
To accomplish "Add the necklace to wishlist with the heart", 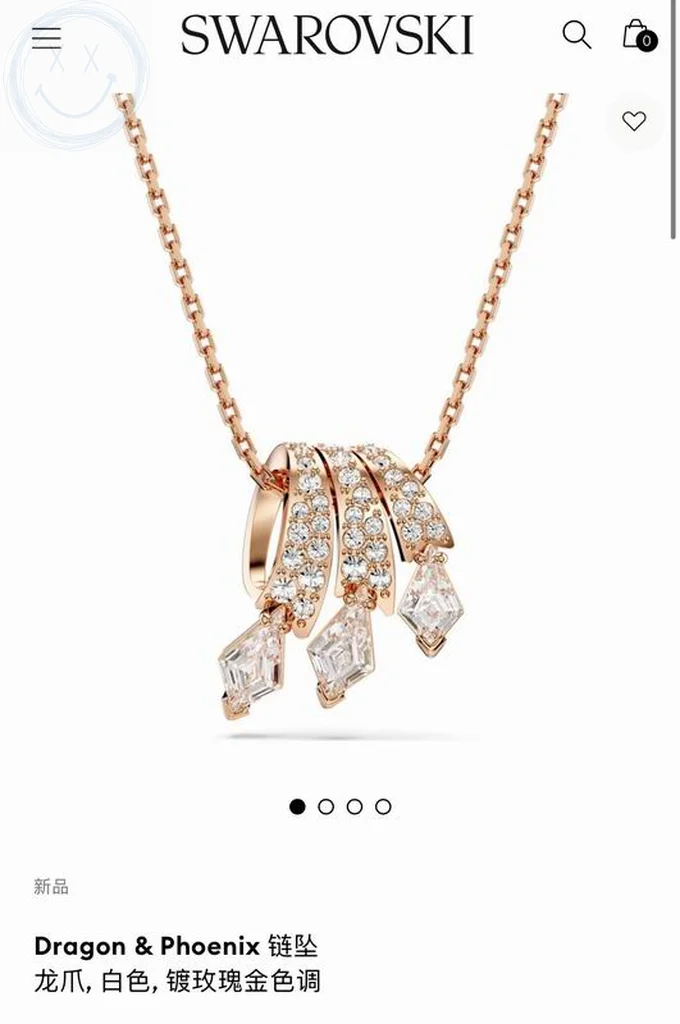I will [x=634, y=121].
